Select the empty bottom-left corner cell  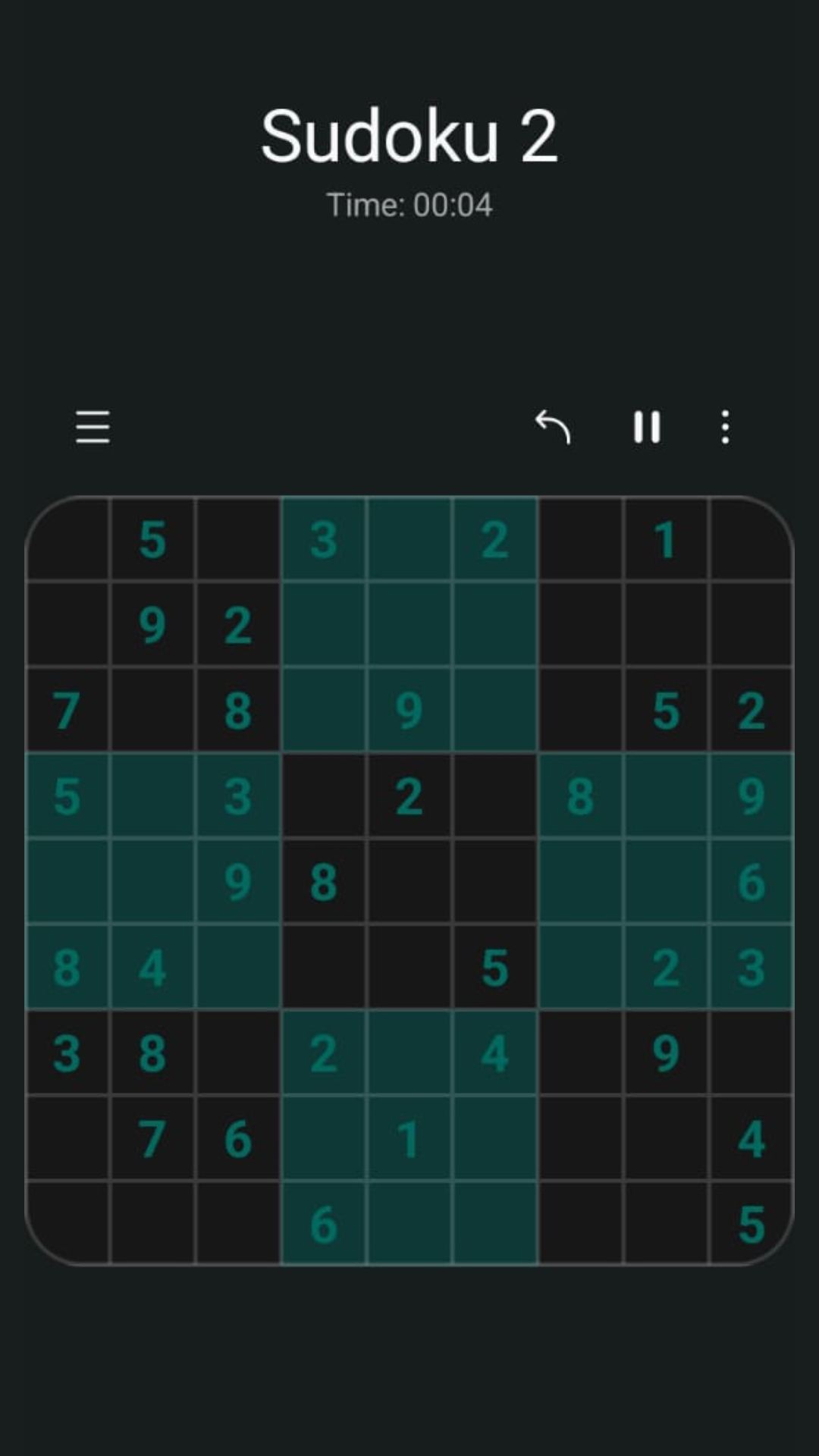68,1222
